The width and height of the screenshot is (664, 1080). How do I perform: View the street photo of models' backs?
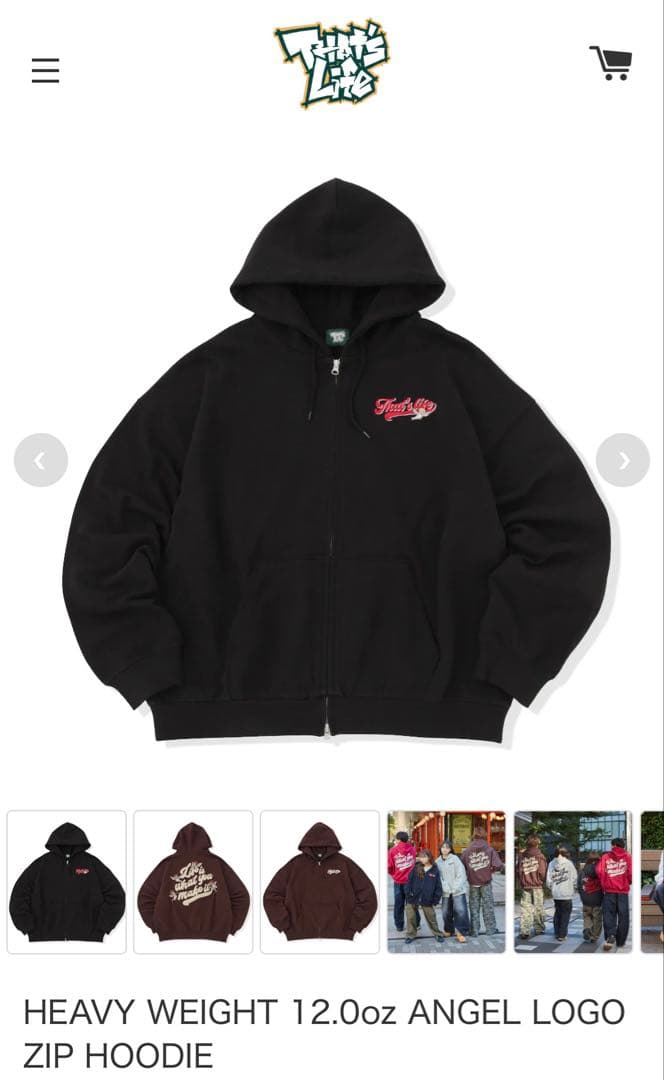pyautogui.click(x=572, y=882)
